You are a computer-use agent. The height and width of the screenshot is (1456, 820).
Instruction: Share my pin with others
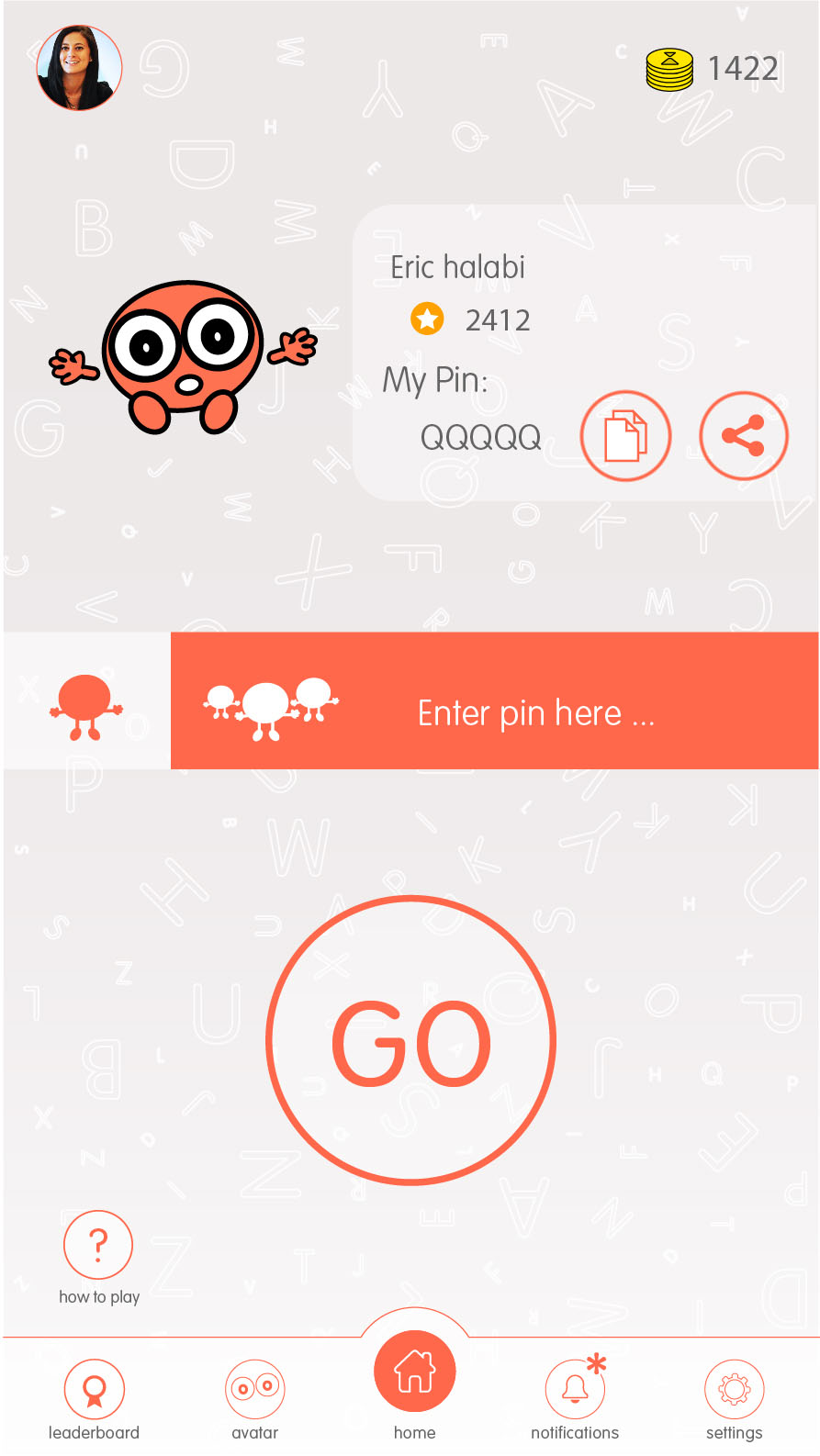(744, 436)
